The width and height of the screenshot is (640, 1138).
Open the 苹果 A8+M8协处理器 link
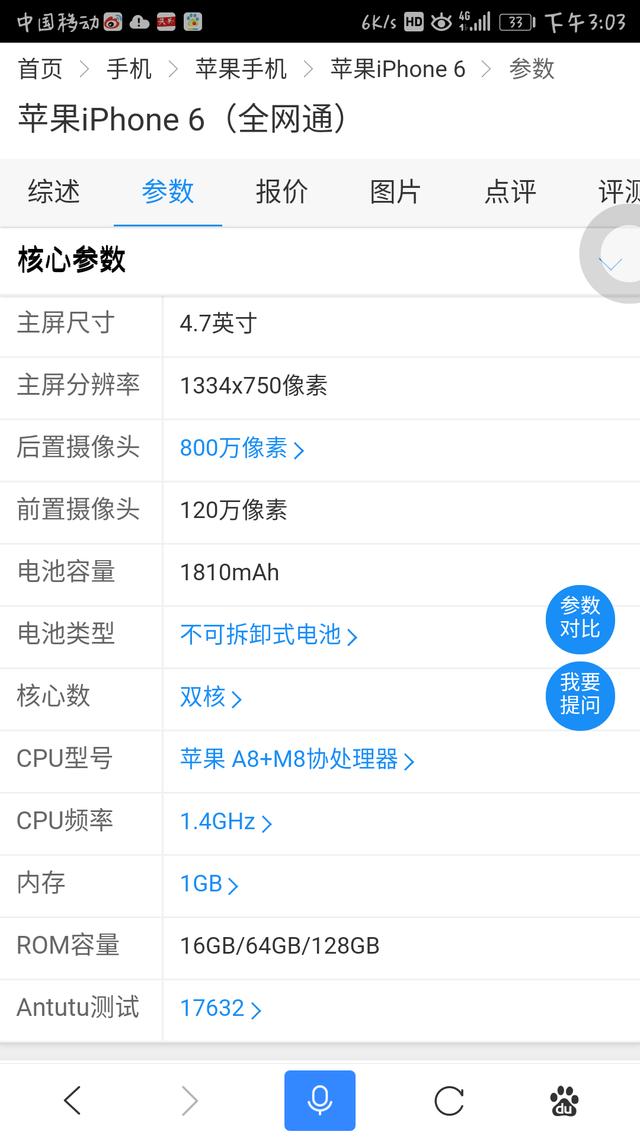(296, 759)
